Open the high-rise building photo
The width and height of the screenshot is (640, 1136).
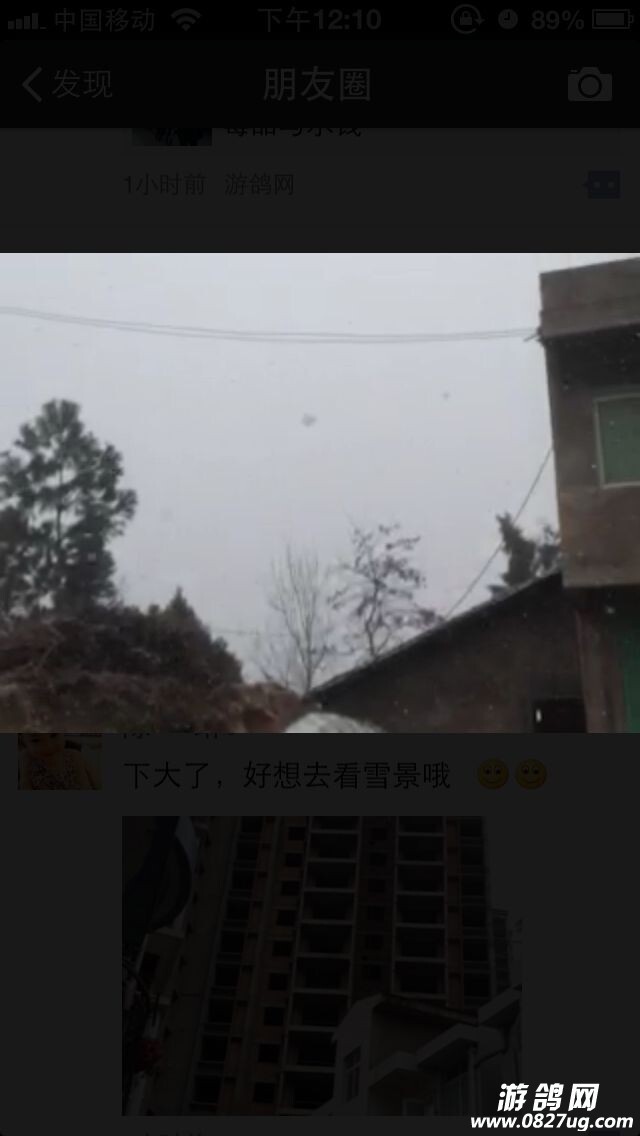click(320, 965)
